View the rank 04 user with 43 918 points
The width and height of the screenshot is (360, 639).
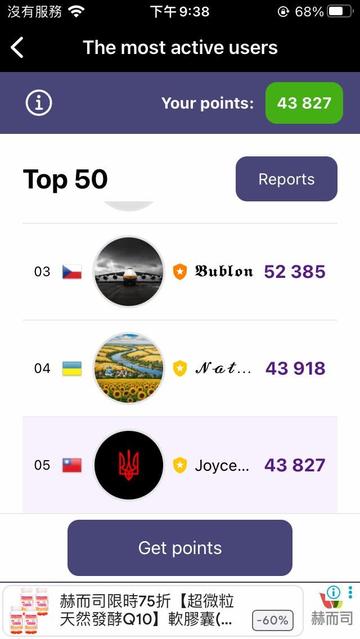pyautogui.click(x=180, y=368)
